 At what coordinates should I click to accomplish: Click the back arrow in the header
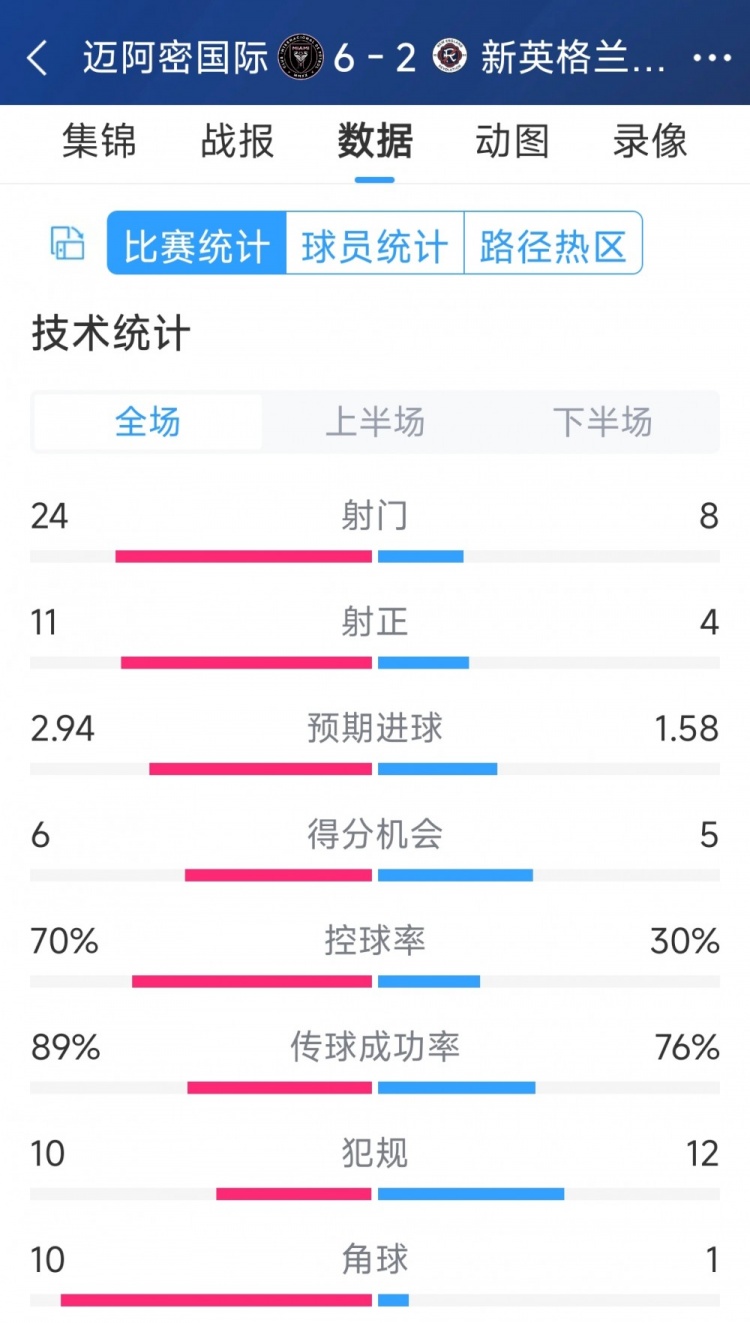(x=38, y=60)
